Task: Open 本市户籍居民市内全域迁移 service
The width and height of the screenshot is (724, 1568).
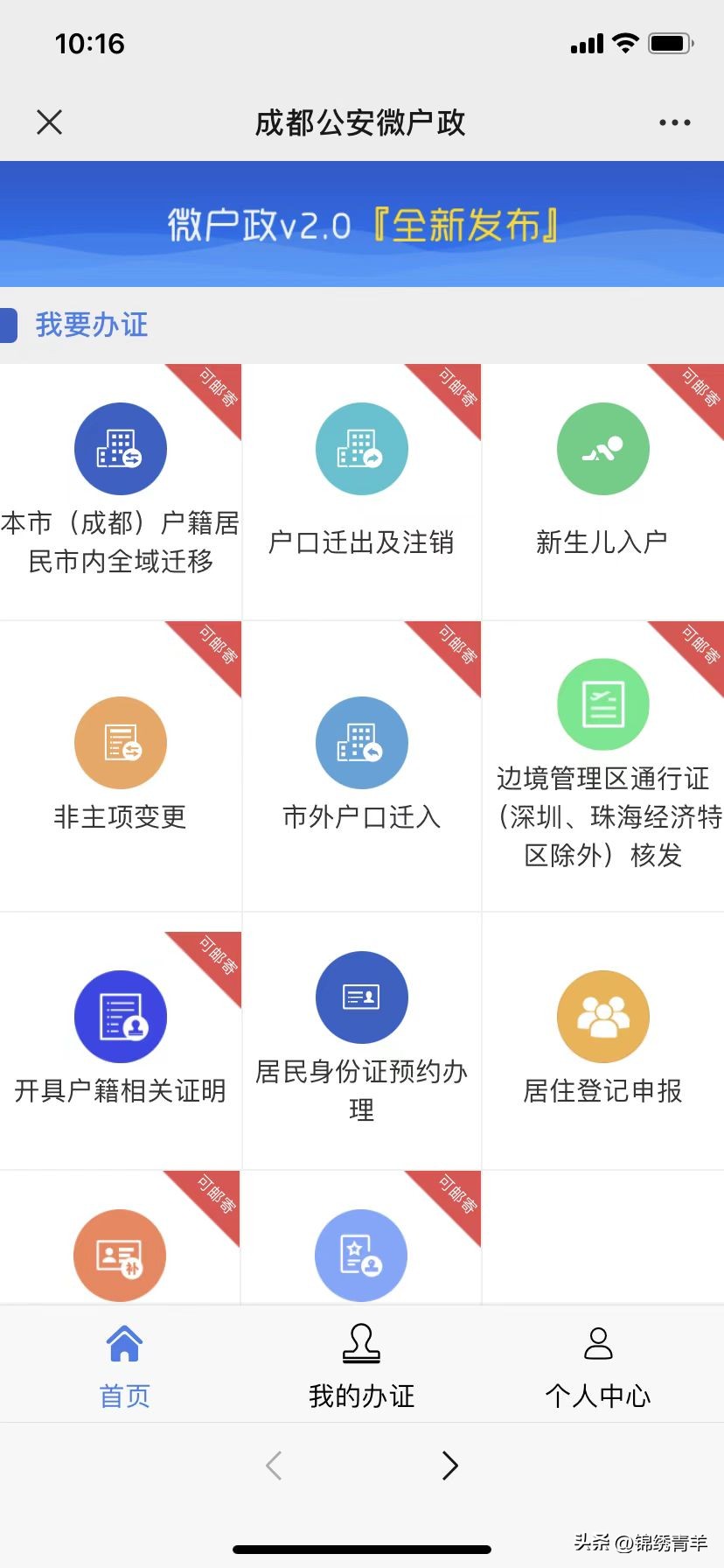Action: pos(121,449)
